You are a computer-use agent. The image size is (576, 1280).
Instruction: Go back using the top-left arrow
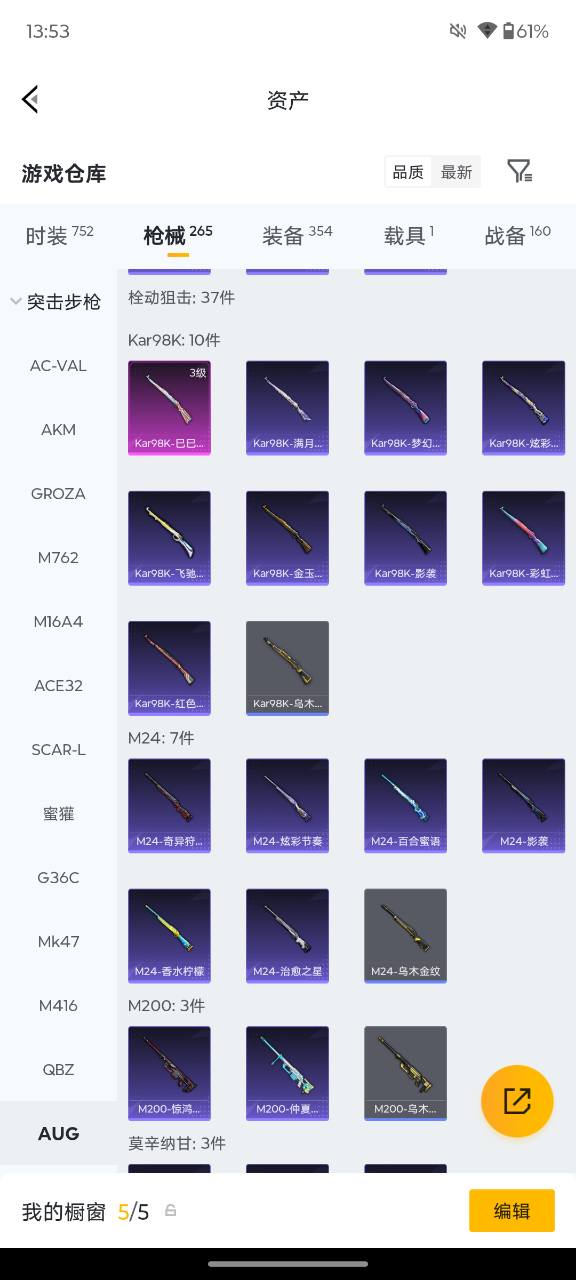(x=30, y=99)
